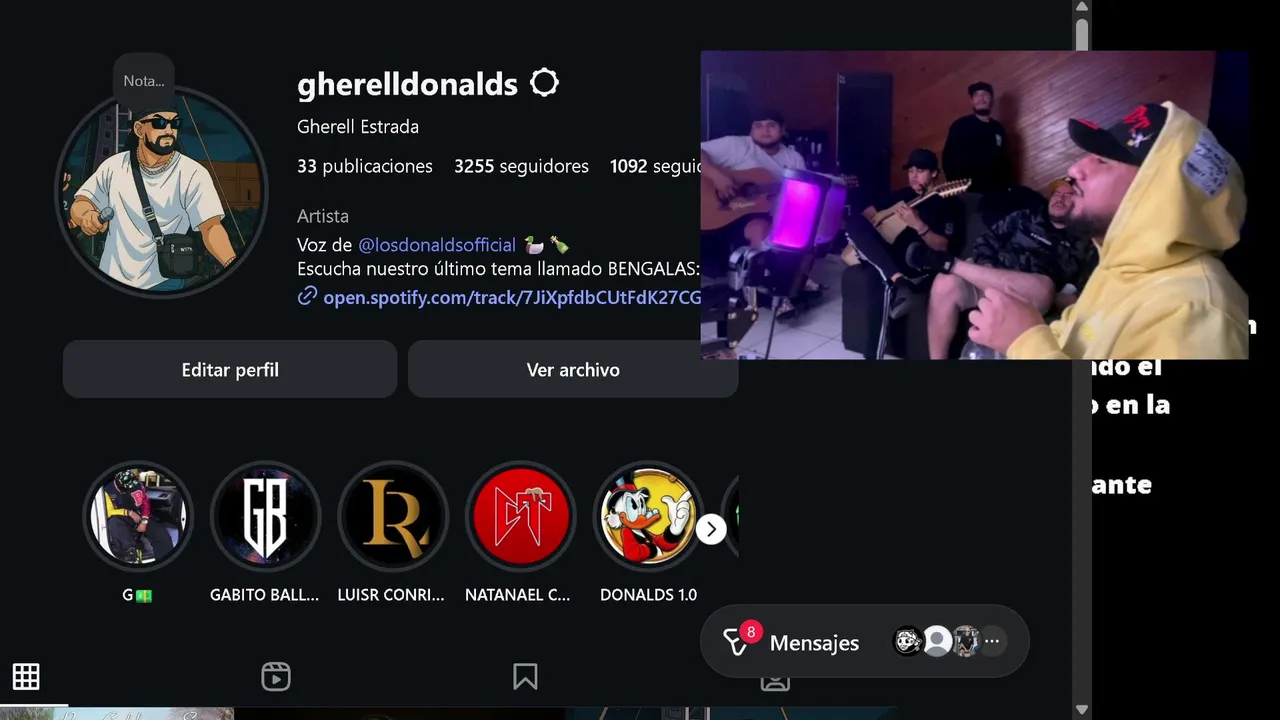Tap Editar perfil button

click(230, 369)
